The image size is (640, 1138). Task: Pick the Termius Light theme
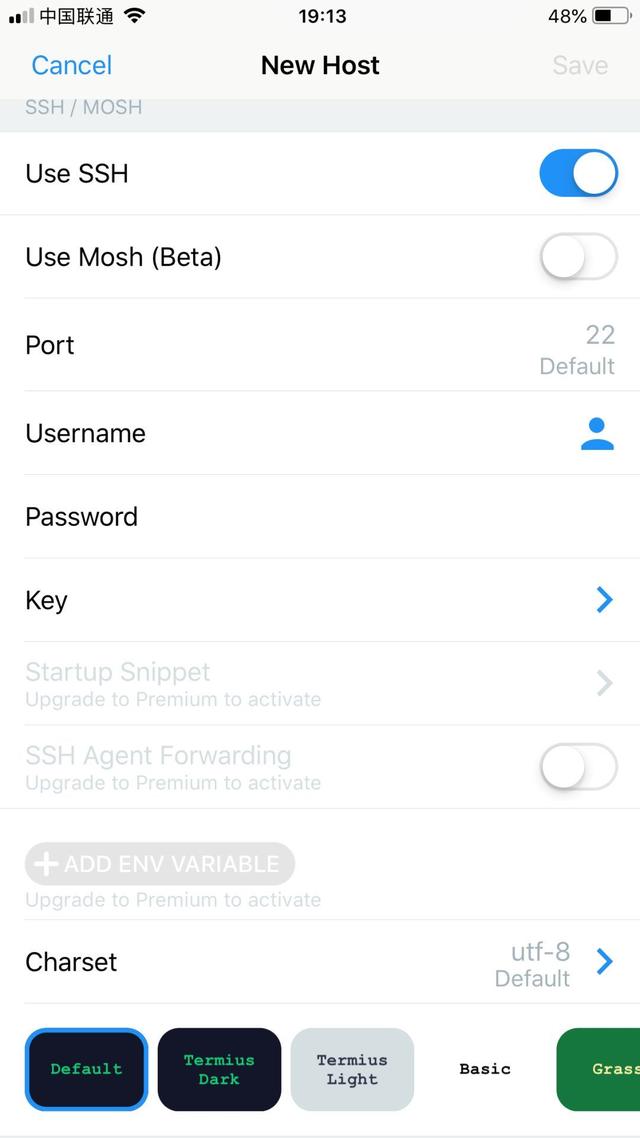[x=352, y=1069]
